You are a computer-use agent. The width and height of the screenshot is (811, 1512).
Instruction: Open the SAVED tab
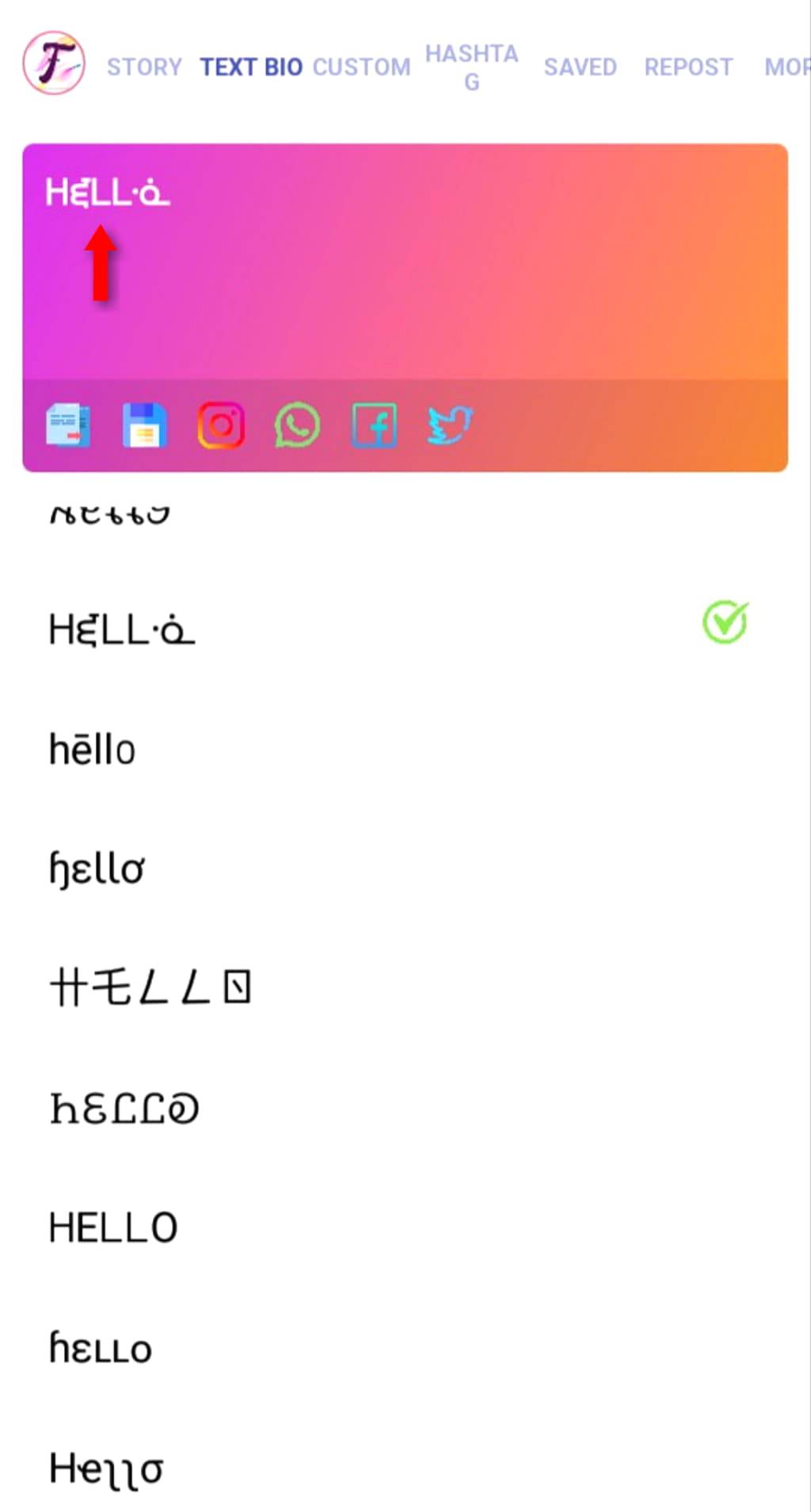pyautogui.click(x=580, y=67)
